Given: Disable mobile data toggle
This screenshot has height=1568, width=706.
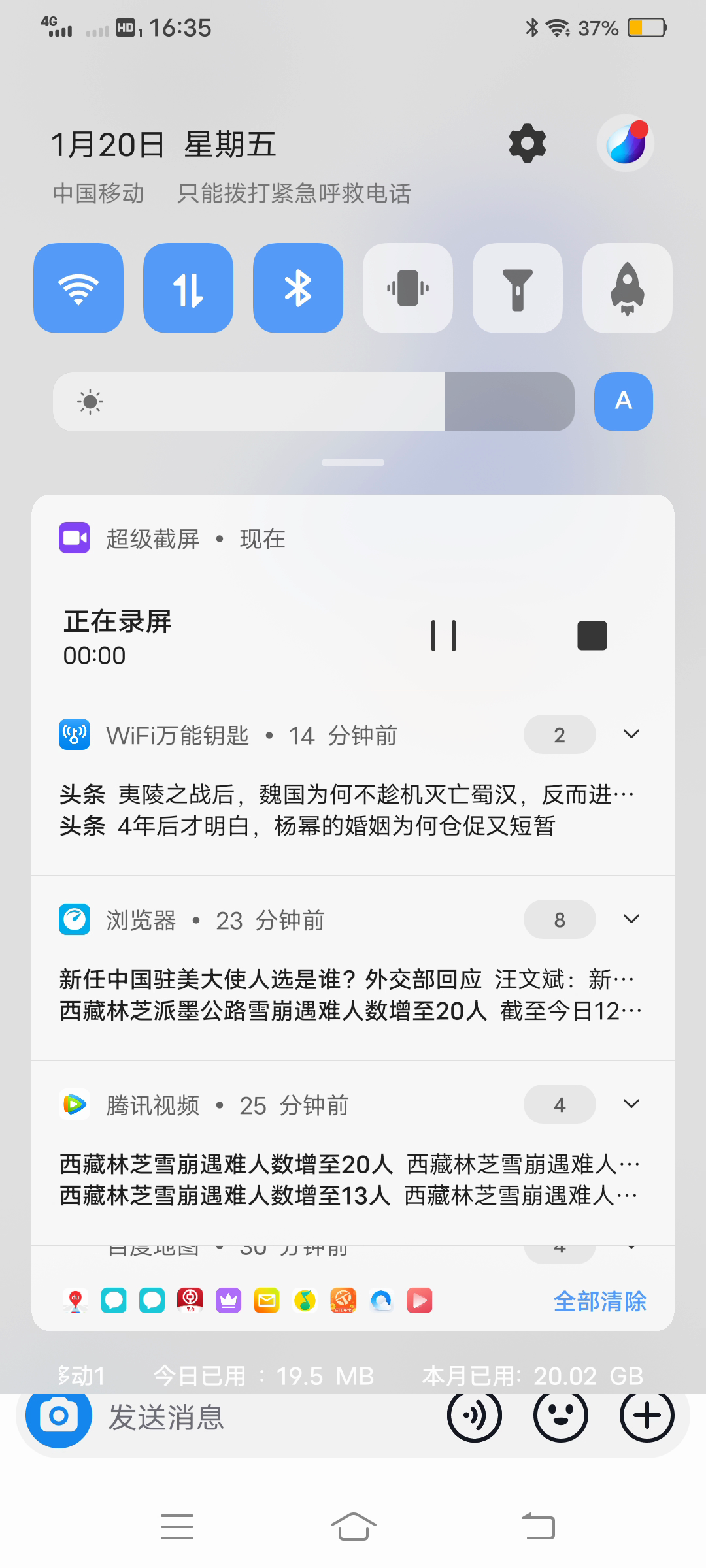Looking at the screenshot, I should tap(188, 288).
